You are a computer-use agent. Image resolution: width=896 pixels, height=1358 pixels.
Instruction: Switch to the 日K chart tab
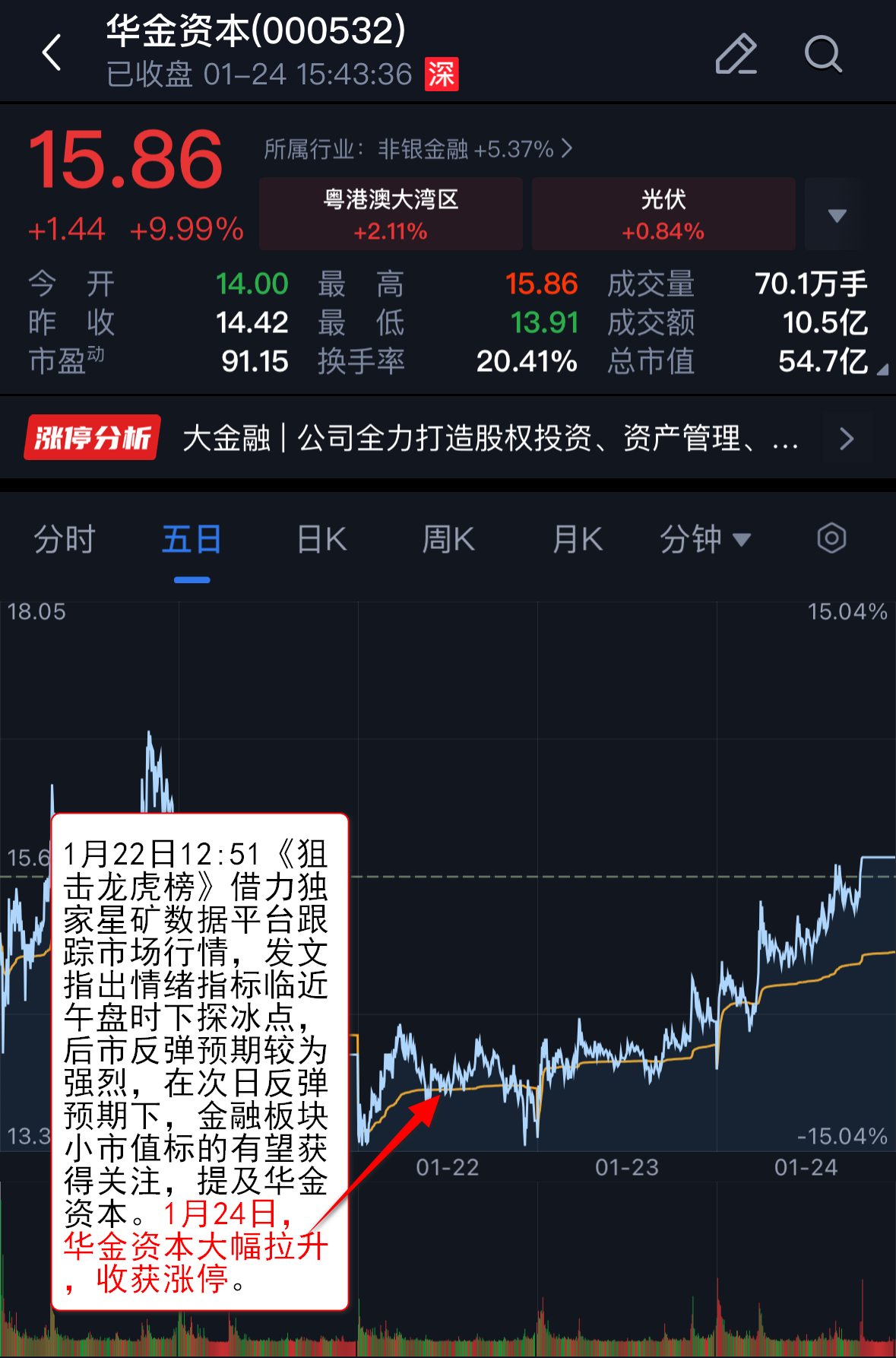[x=321, y=540]
